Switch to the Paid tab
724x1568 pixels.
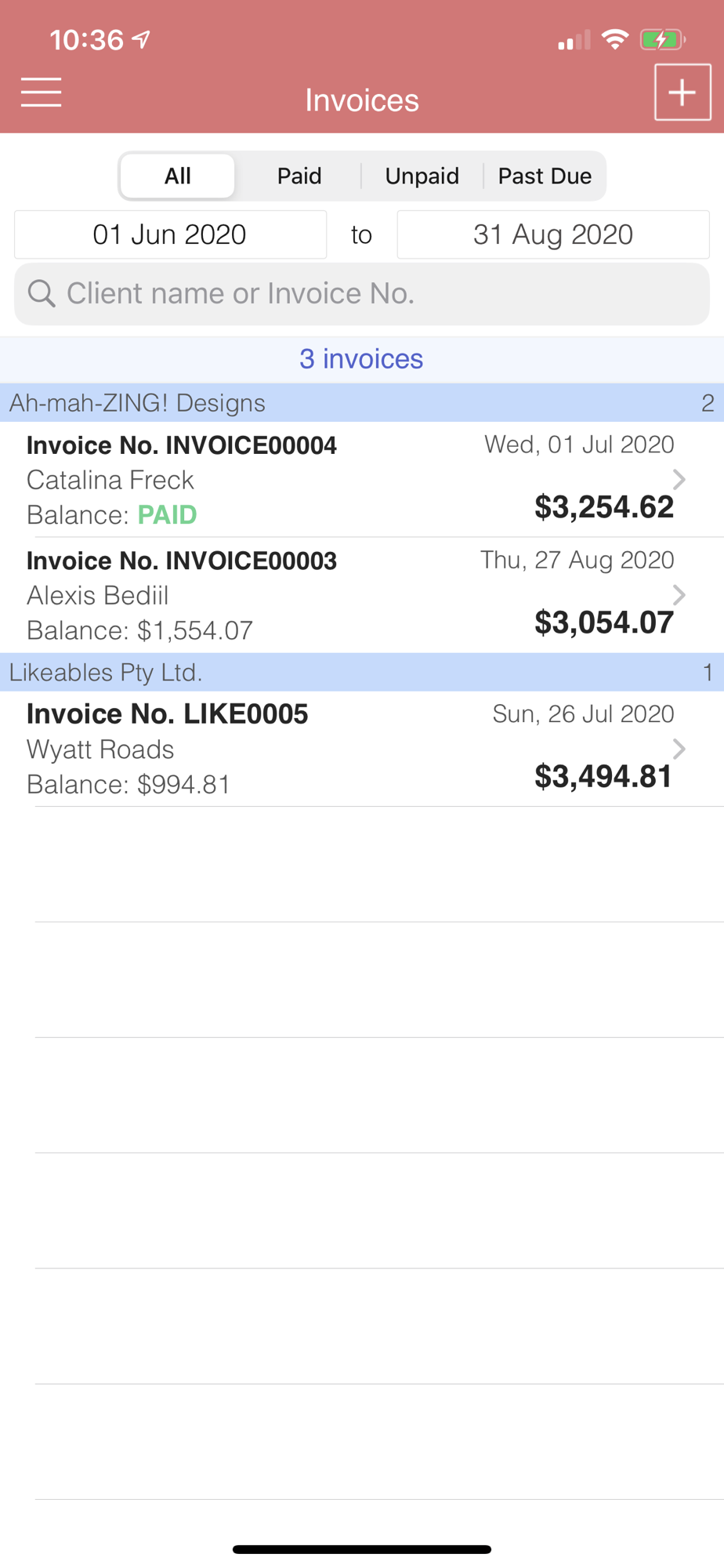[299, 176]
